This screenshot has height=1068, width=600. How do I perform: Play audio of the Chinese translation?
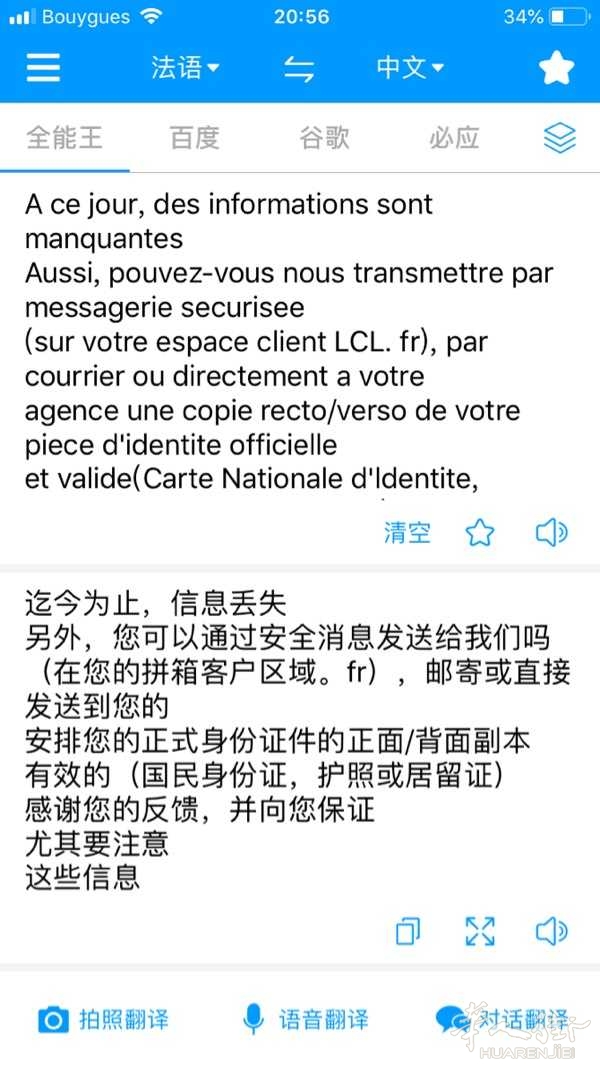tap(552, 931)
